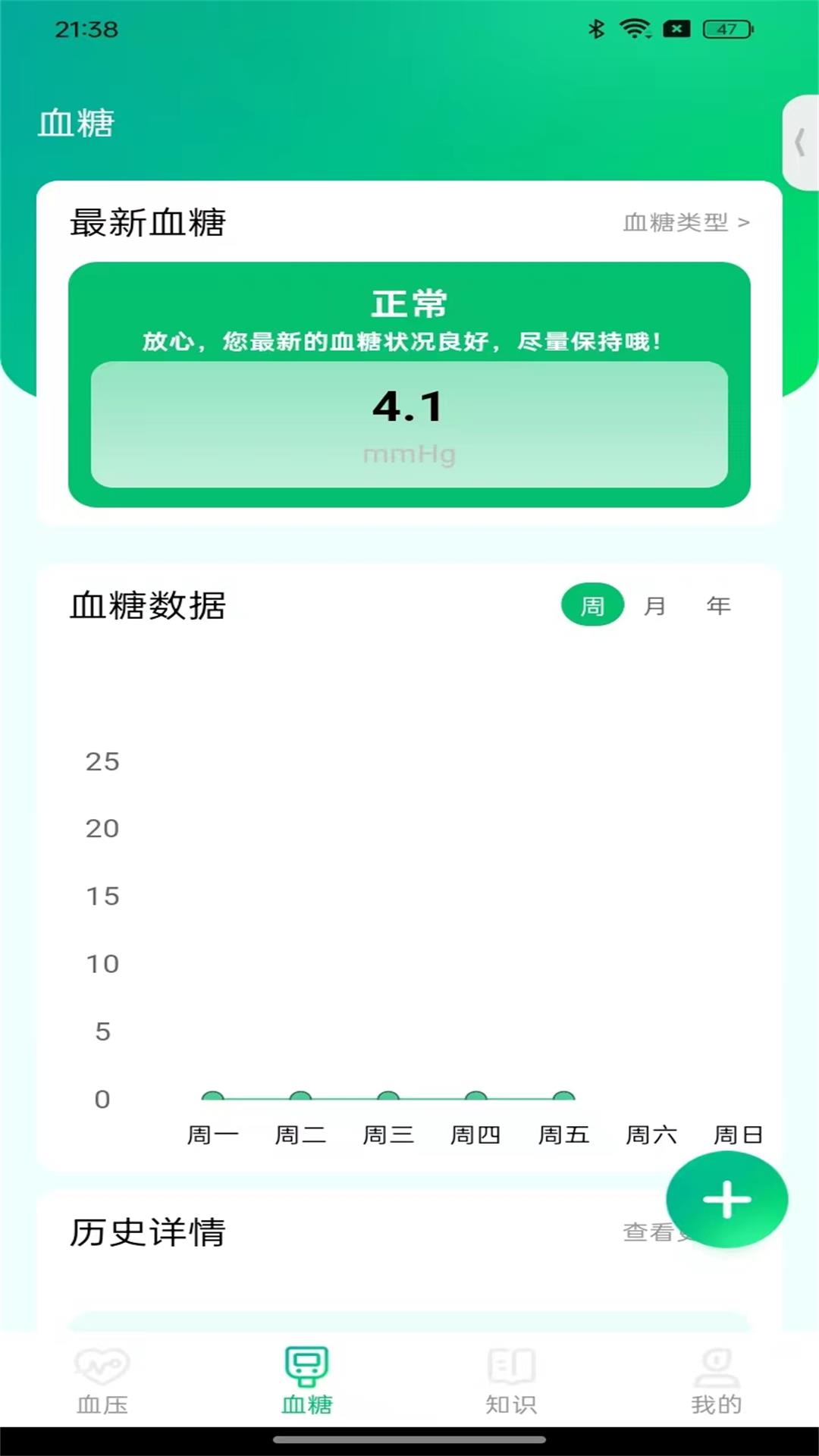Viewport: 819px width, 1456px height.
Task: Switch the chart to 年 yearly view
Action: click(718, 604)
